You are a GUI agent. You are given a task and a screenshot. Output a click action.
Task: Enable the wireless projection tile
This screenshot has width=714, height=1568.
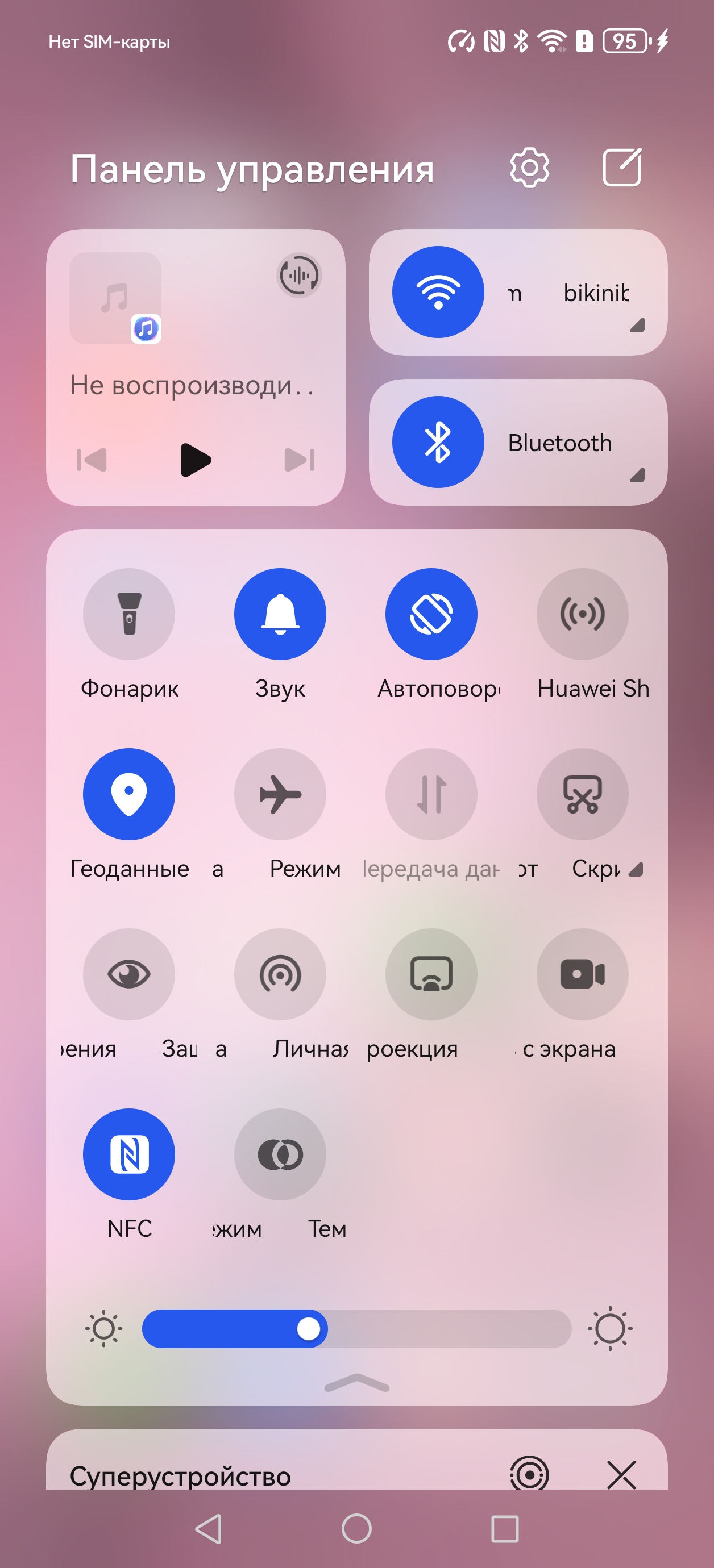point(431,974)
